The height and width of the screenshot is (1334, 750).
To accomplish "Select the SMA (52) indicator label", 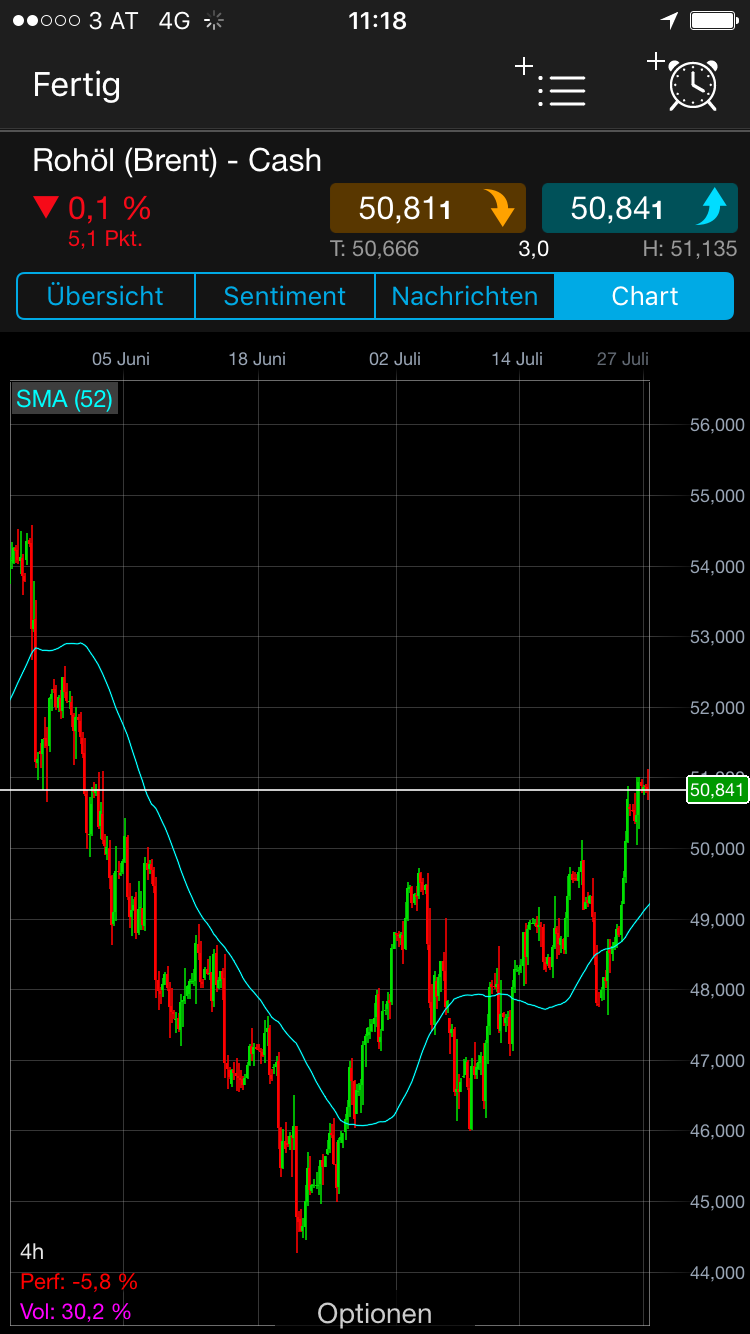I will click(x=64, y=398).
